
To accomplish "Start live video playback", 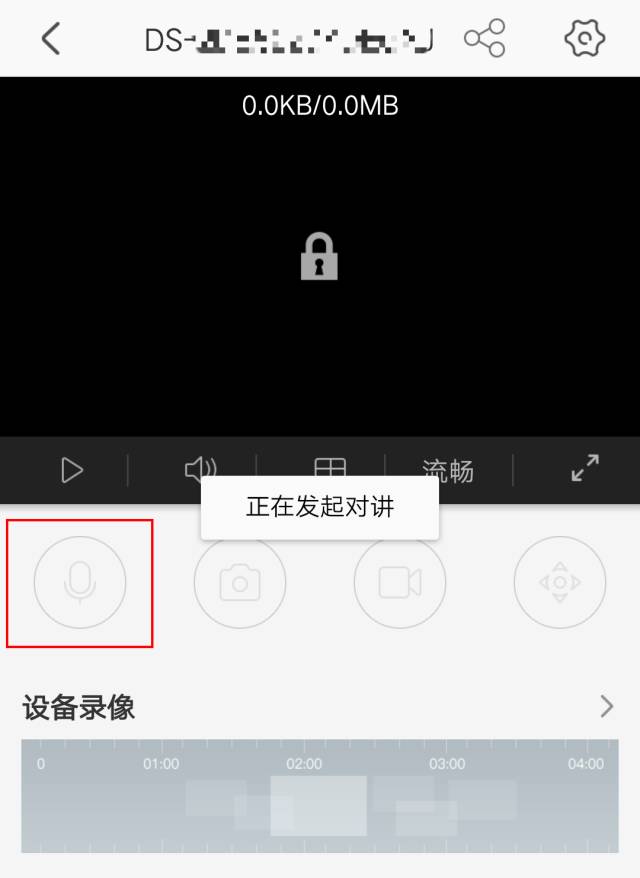I will click(x=72, y=470).
